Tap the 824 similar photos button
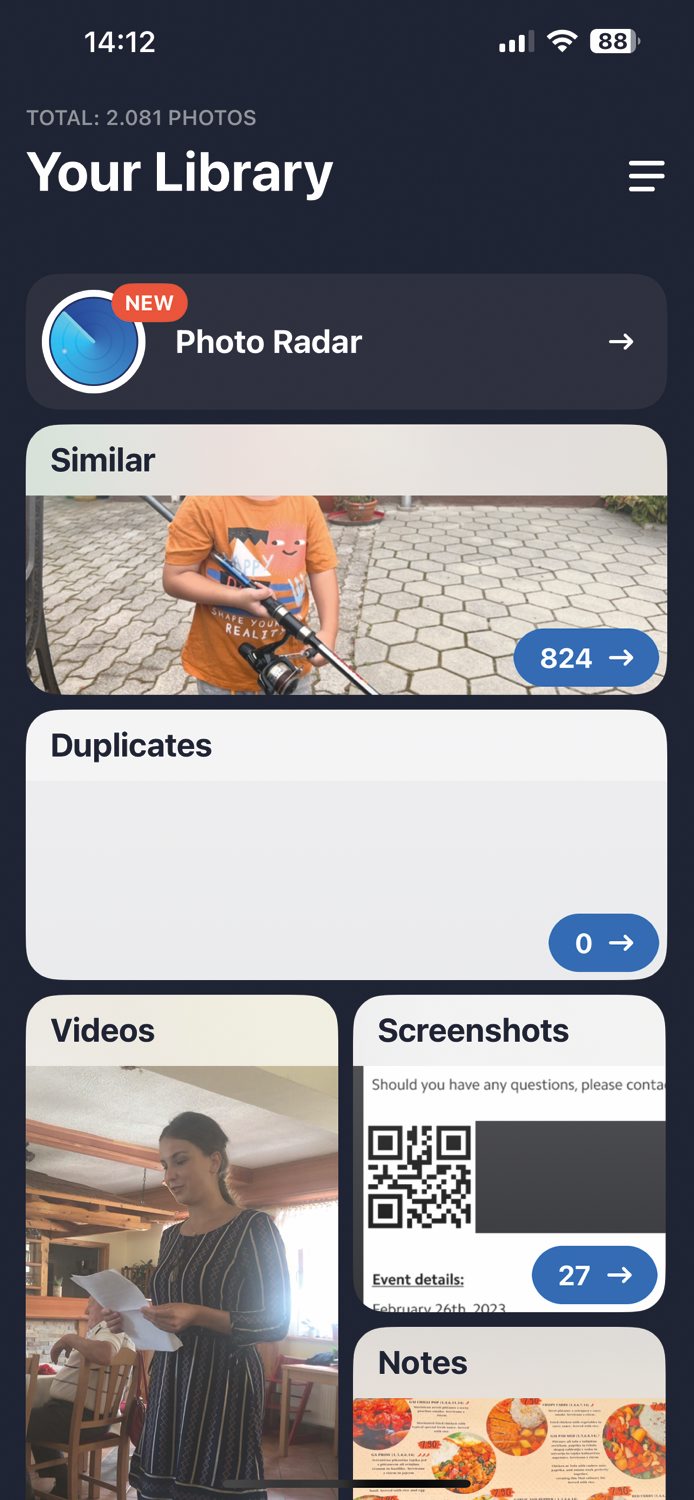The height and width of the screenshot is (1500, 694). [586, 658]
